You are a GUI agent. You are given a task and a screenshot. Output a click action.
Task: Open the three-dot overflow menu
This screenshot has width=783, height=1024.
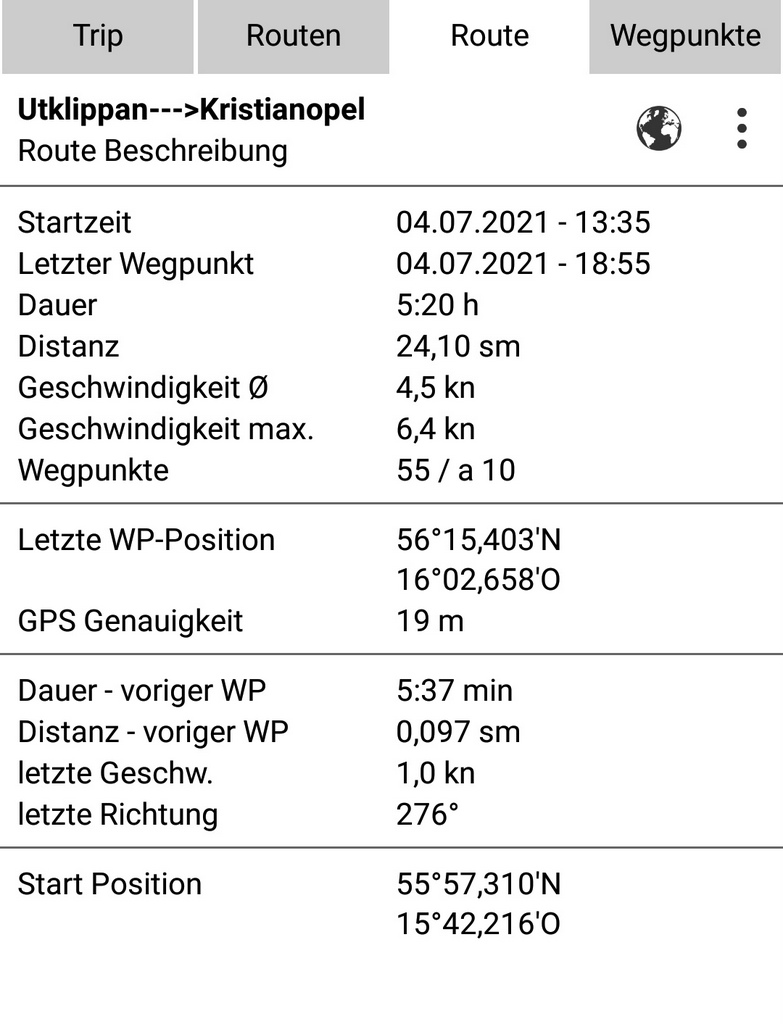[x=741, y=129]
